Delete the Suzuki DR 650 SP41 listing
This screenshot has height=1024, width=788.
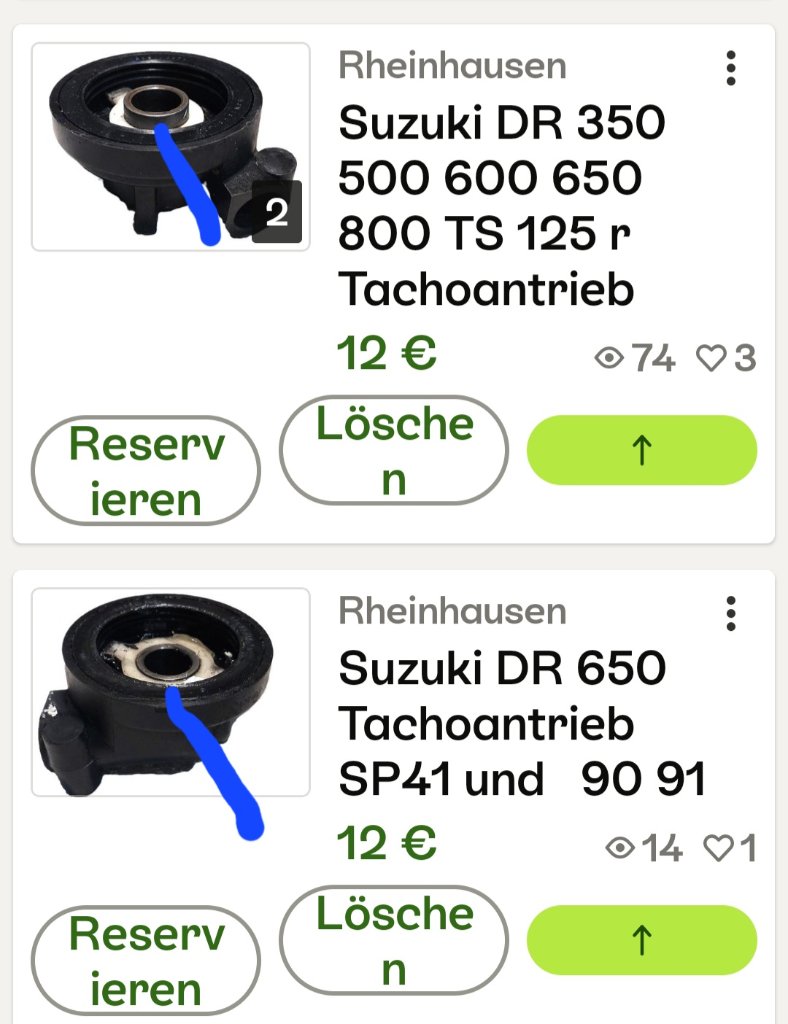click(x=394, y=940)
